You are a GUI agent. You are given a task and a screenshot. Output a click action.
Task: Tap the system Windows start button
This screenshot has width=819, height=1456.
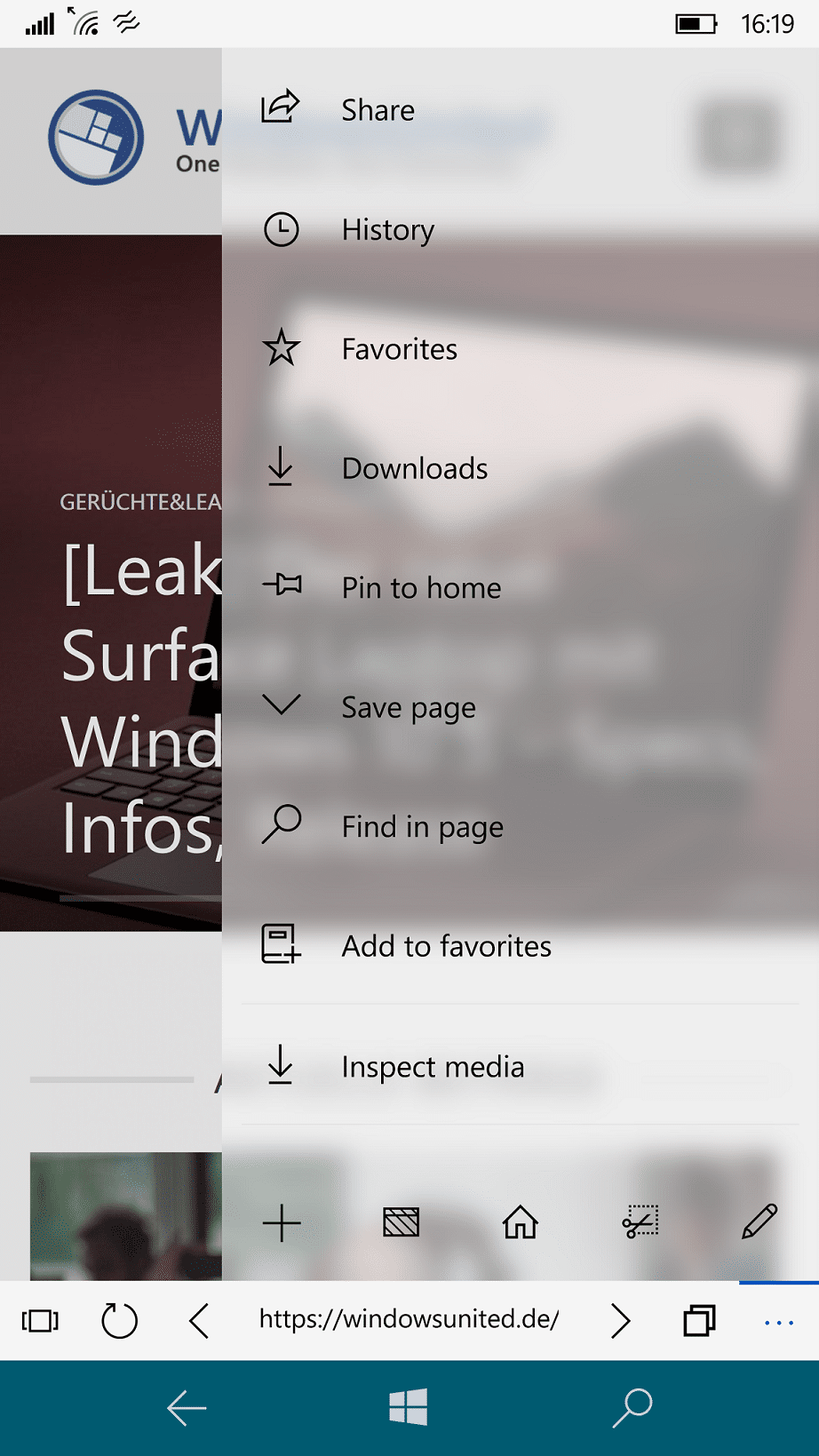pos(409,1407)
